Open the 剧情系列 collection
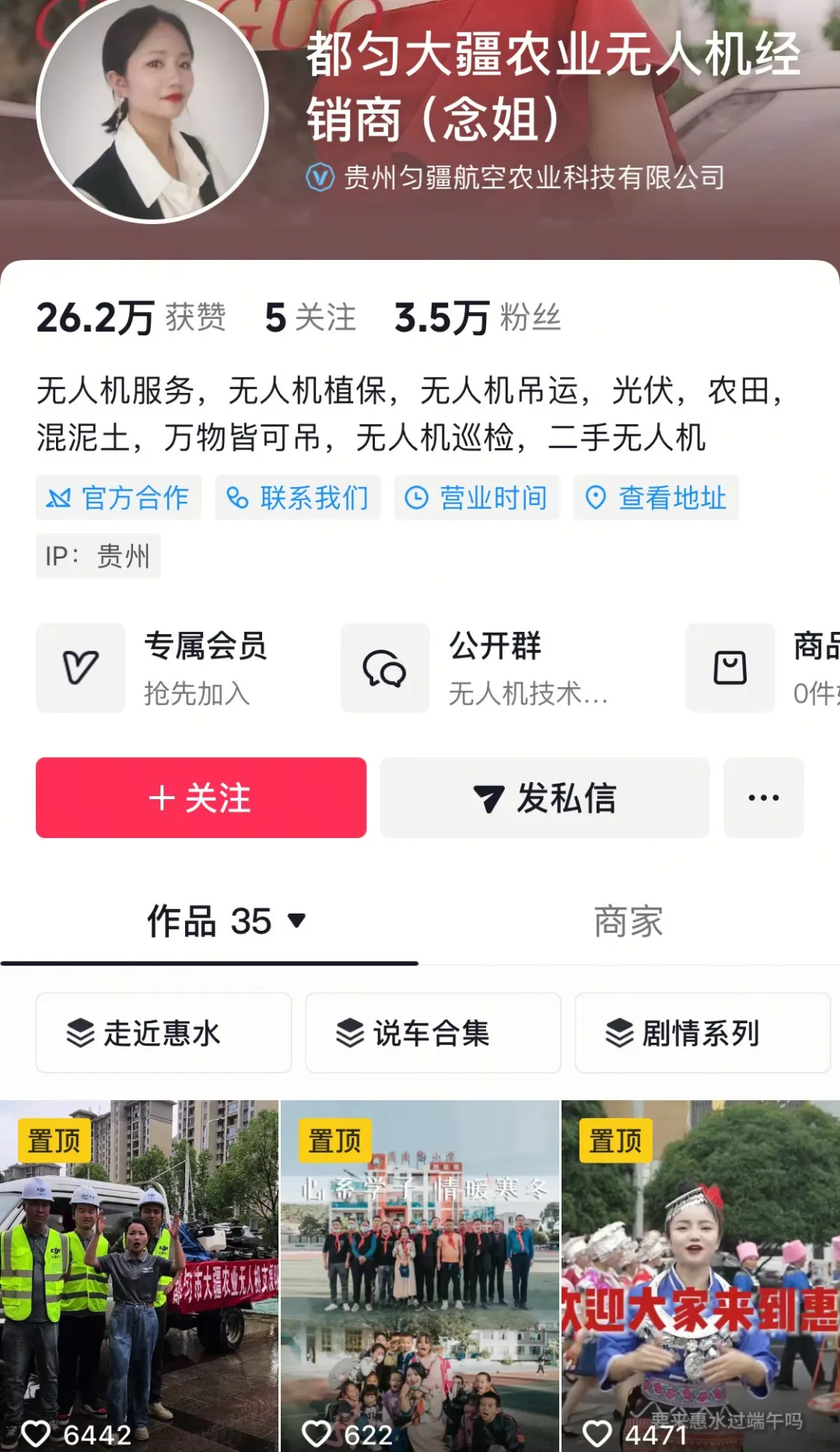The image size is (840, 1452). (702, 1033)
